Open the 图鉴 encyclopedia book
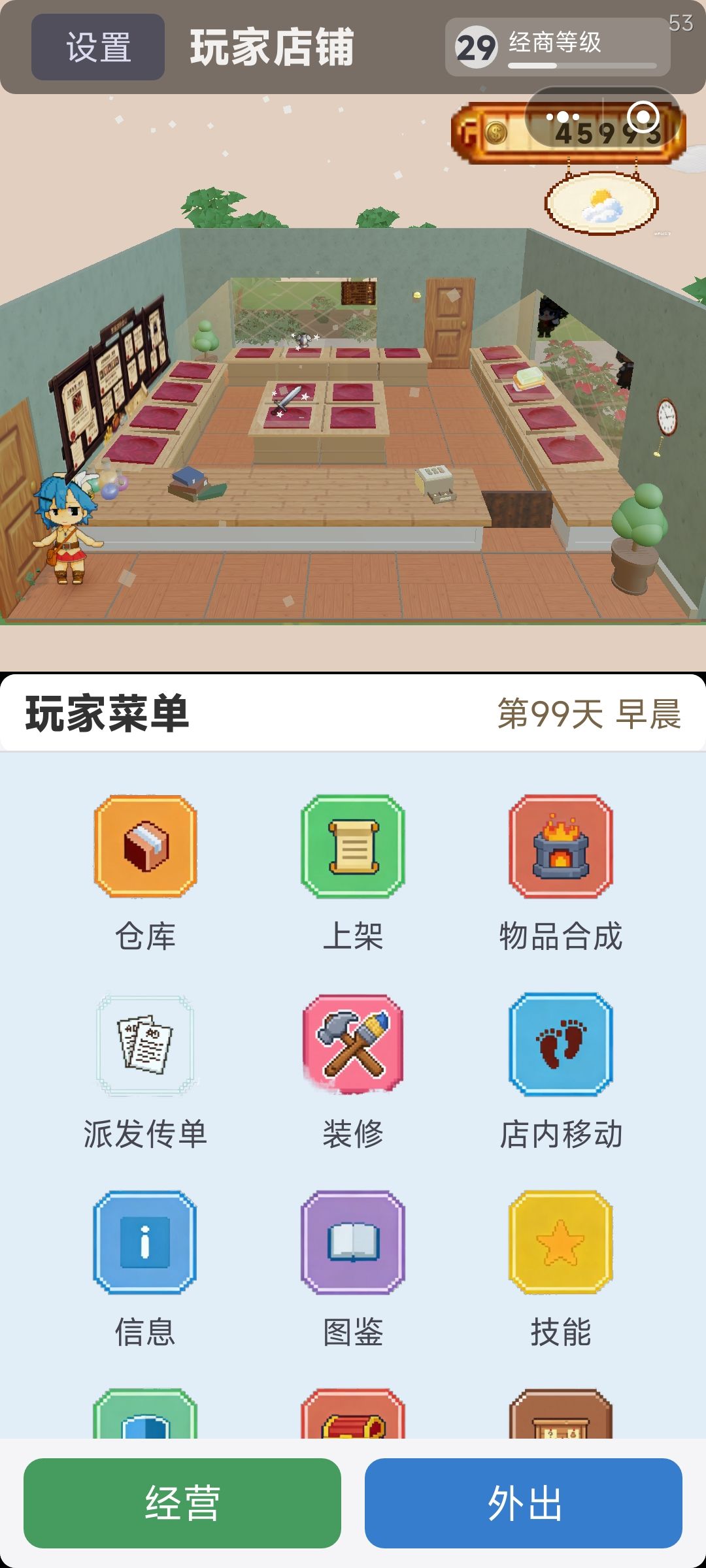Image resolution: width=706 pixels, height=1568 pixels. tap(352, 1243)
